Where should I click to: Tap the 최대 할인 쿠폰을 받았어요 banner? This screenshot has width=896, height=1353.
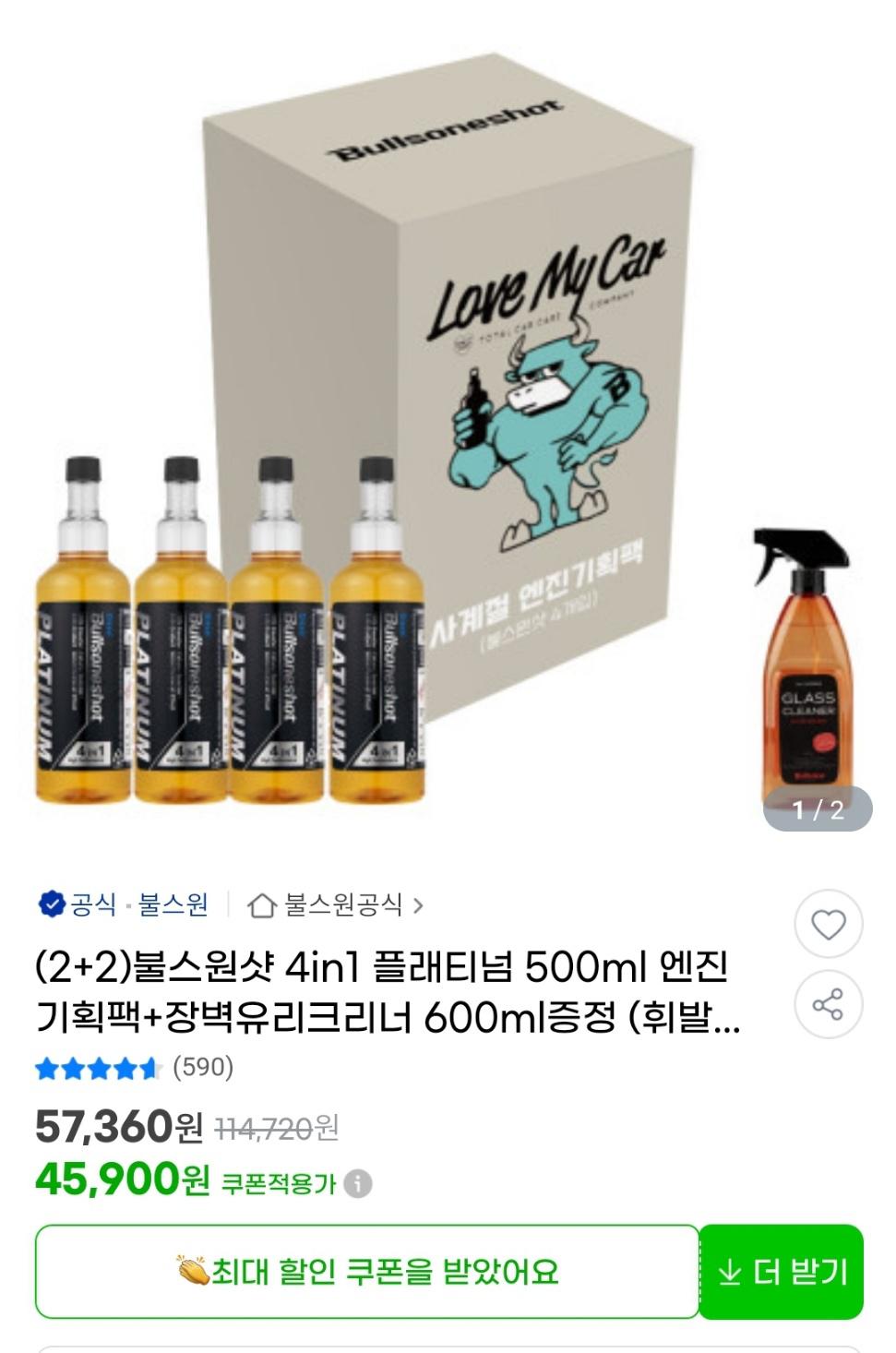pos(367,1272)
